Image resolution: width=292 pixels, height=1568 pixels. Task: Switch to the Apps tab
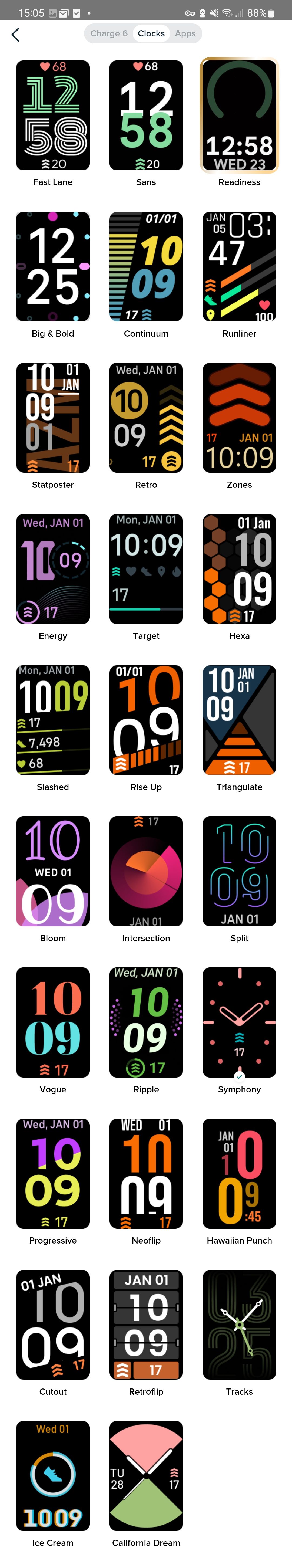pos(185,33)
